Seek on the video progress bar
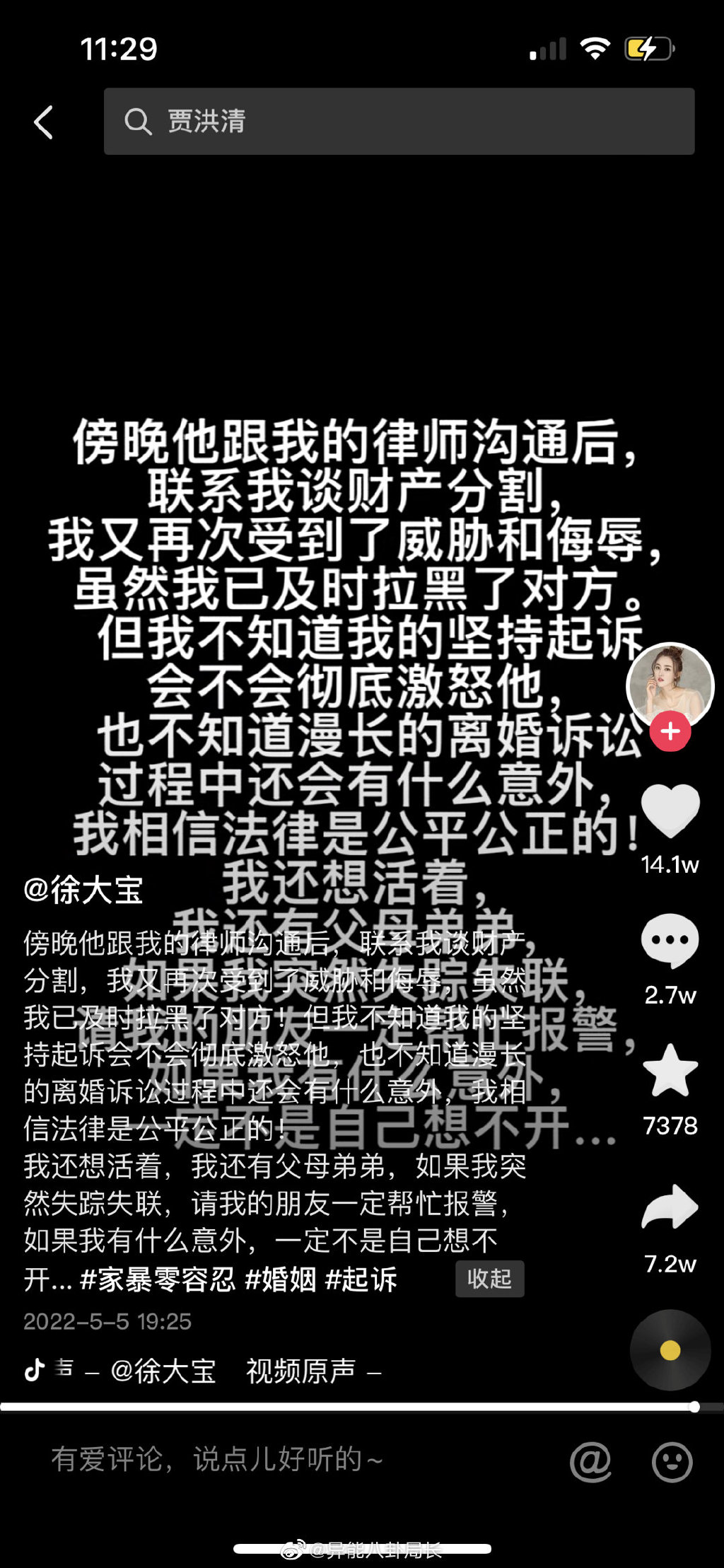The image size is (724, 1568). point(354,1407)
